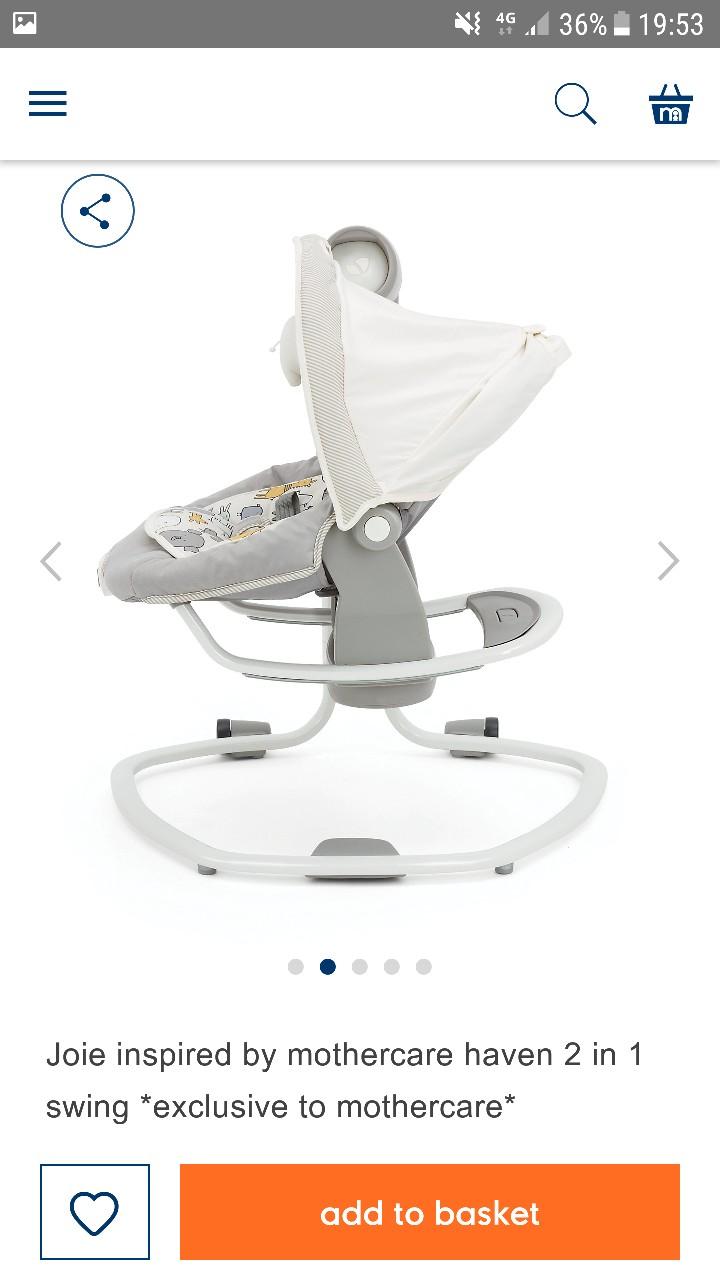Show the previous product image
The width and height of the screenshot is (720, 1280).
tap(51, 561)
